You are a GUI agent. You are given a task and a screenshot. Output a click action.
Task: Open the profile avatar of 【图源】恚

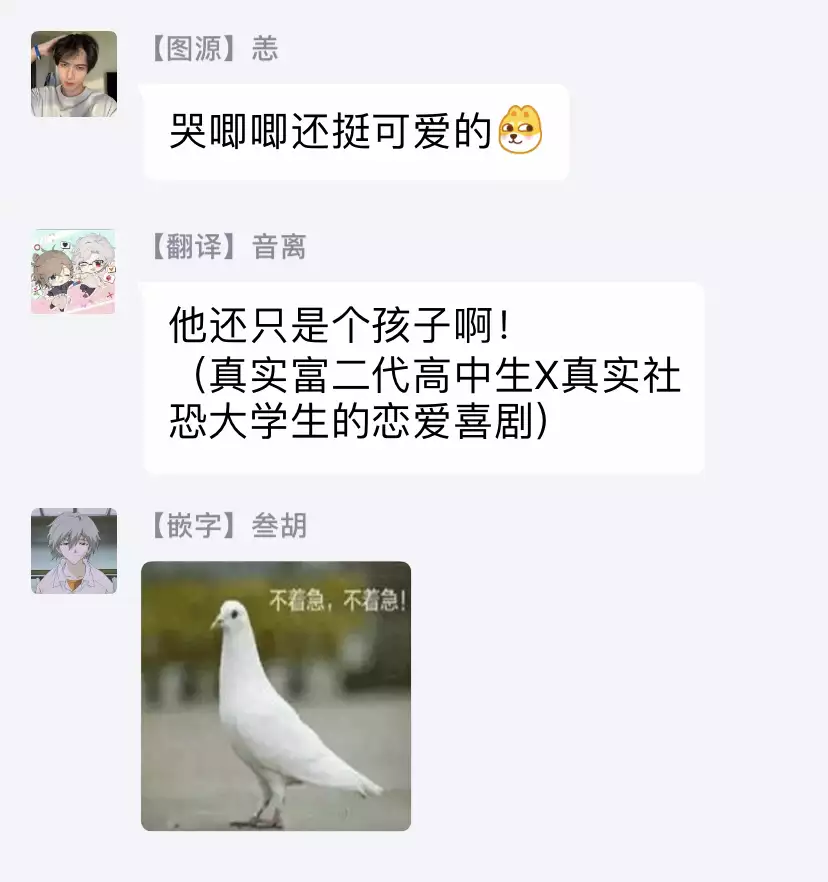click(x=74, y=74)
